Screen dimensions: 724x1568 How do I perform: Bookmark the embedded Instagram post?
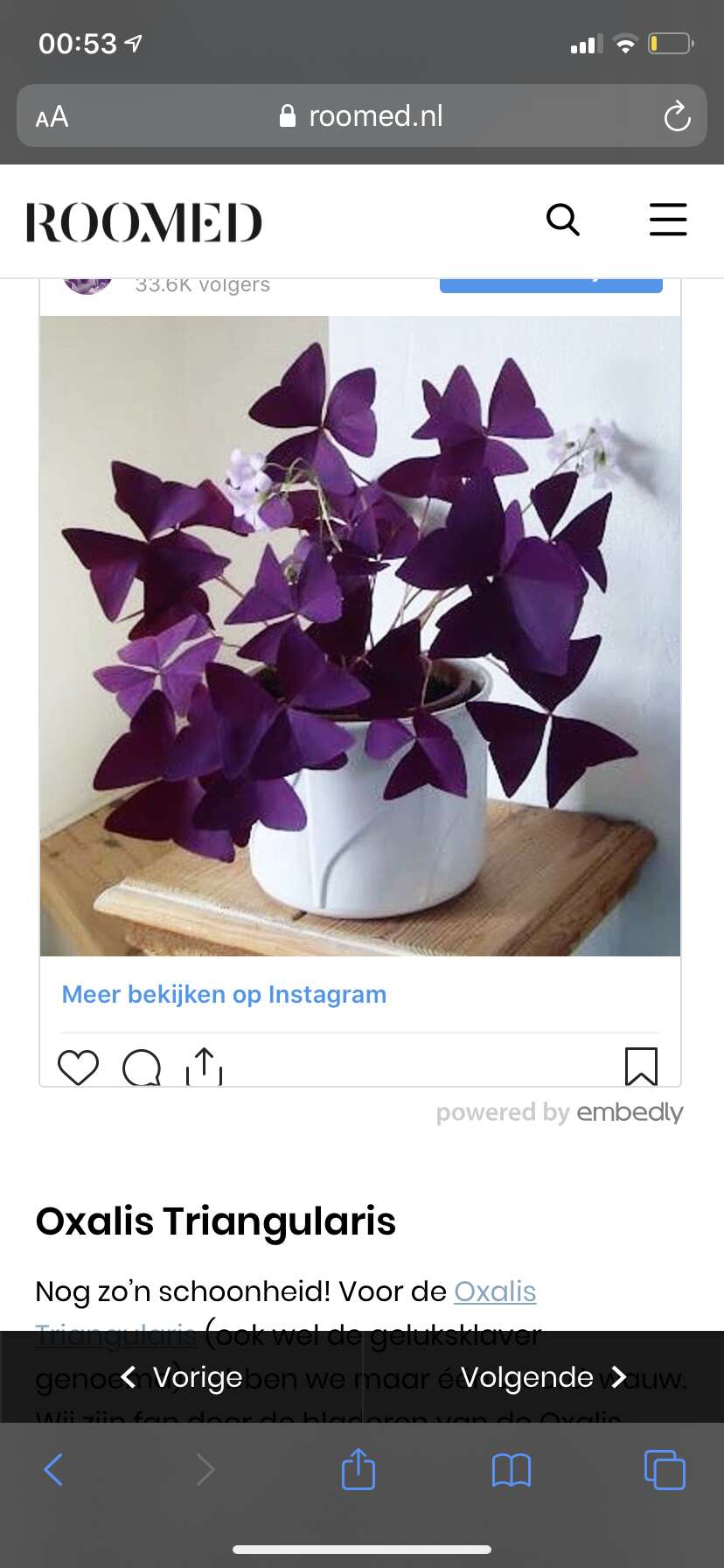[641, 1067]
